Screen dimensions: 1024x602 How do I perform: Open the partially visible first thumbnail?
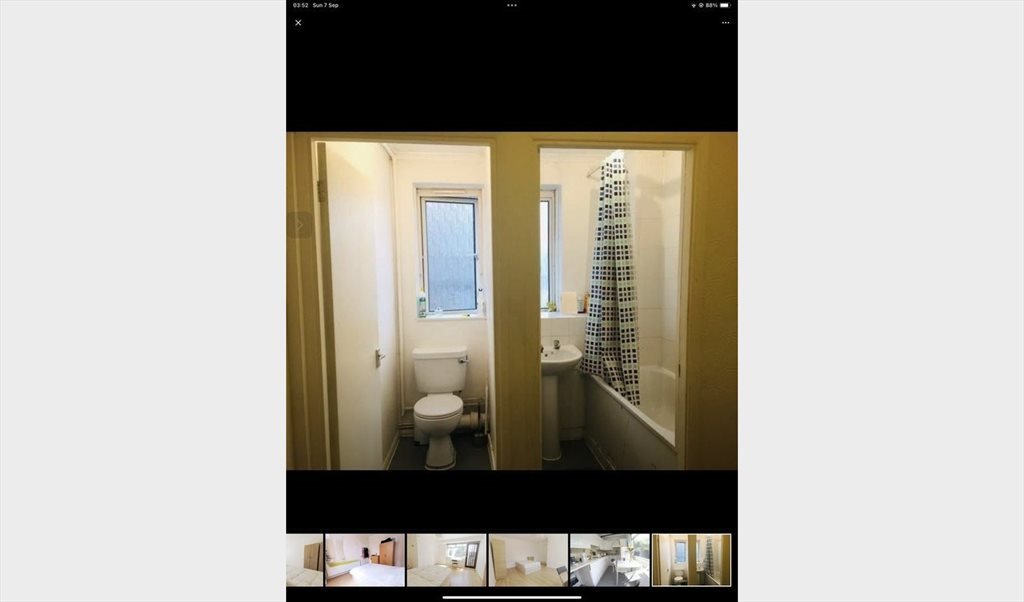pos(304,559)
